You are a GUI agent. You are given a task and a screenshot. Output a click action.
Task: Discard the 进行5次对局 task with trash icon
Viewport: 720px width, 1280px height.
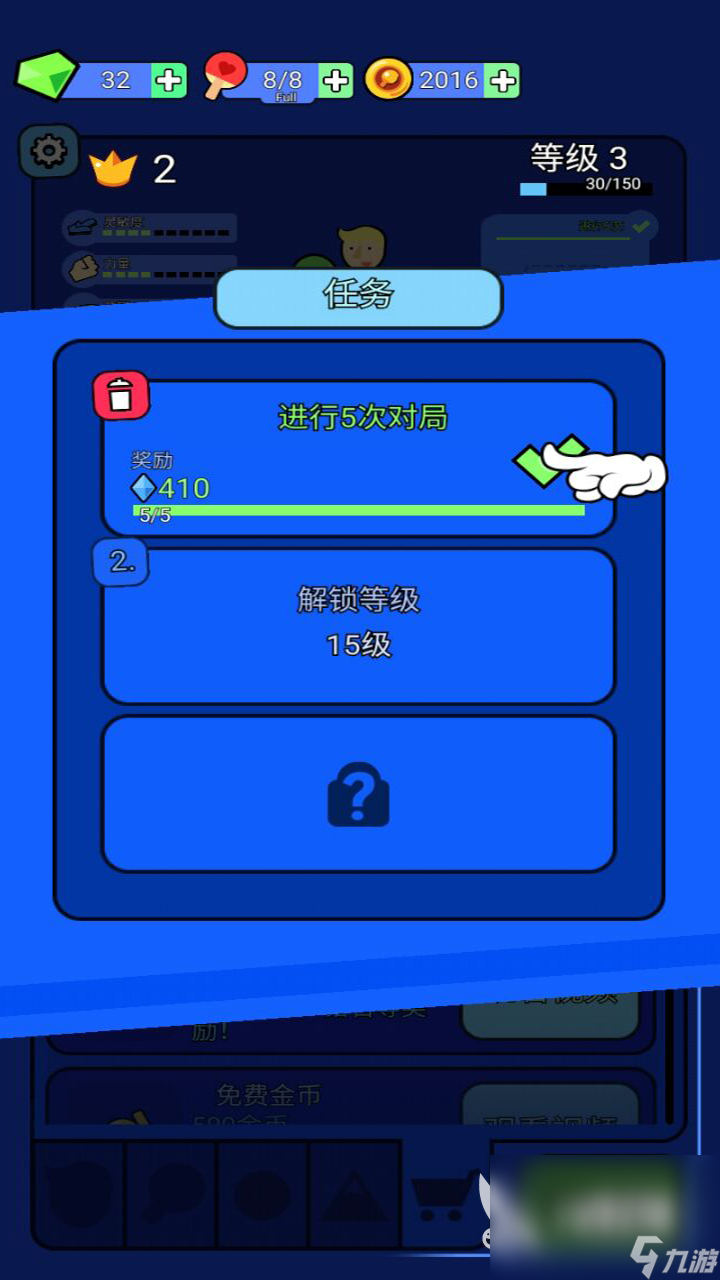pos(121,395)
